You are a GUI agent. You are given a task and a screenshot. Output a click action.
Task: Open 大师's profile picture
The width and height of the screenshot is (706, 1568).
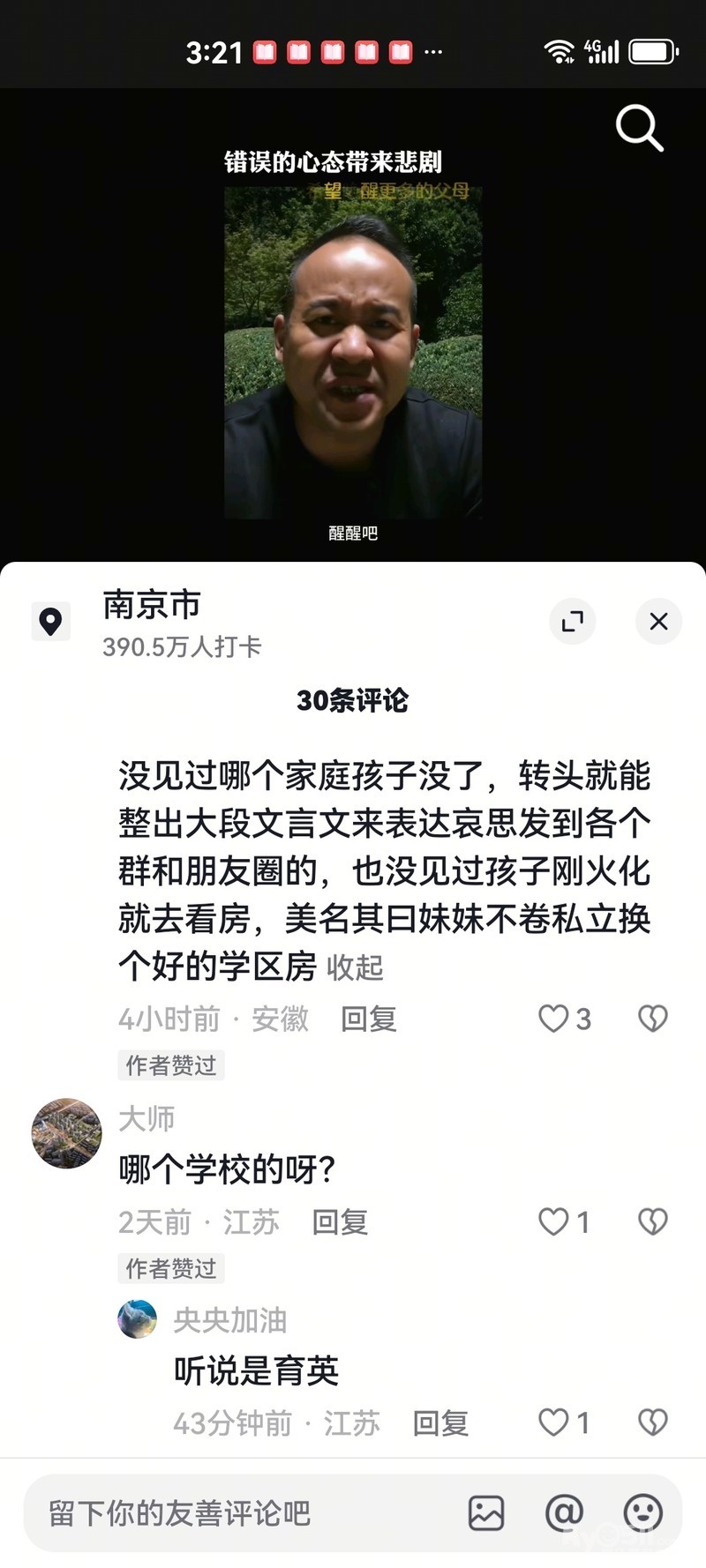66,1133
